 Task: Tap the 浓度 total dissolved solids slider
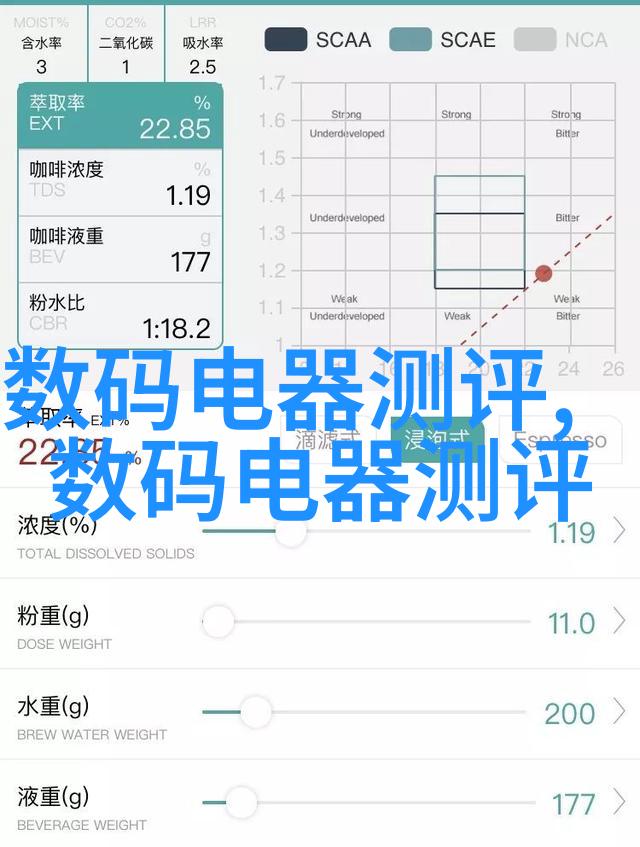coord(290,533)
